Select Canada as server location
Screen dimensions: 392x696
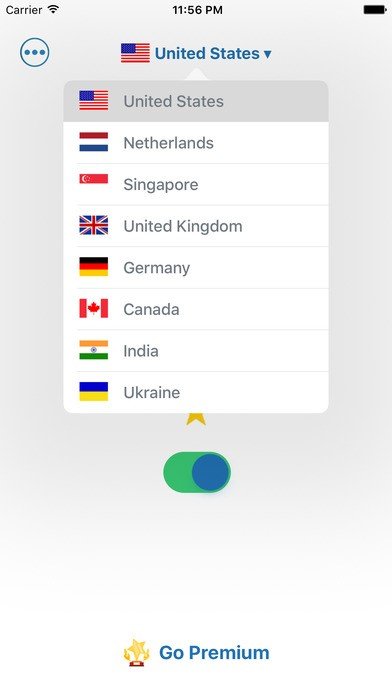point(196,309)
